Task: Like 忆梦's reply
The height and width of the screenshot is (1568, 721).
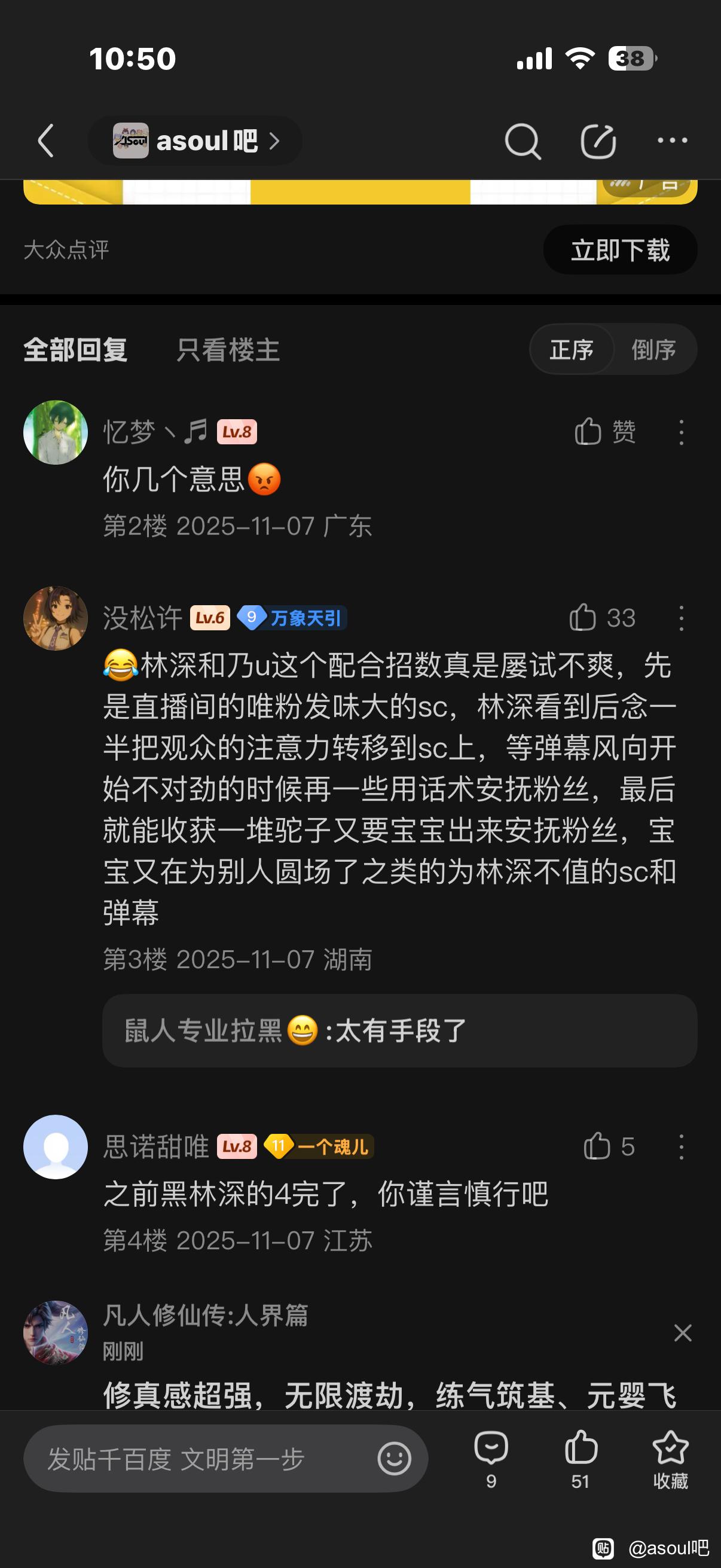Action: pos(604,432)
